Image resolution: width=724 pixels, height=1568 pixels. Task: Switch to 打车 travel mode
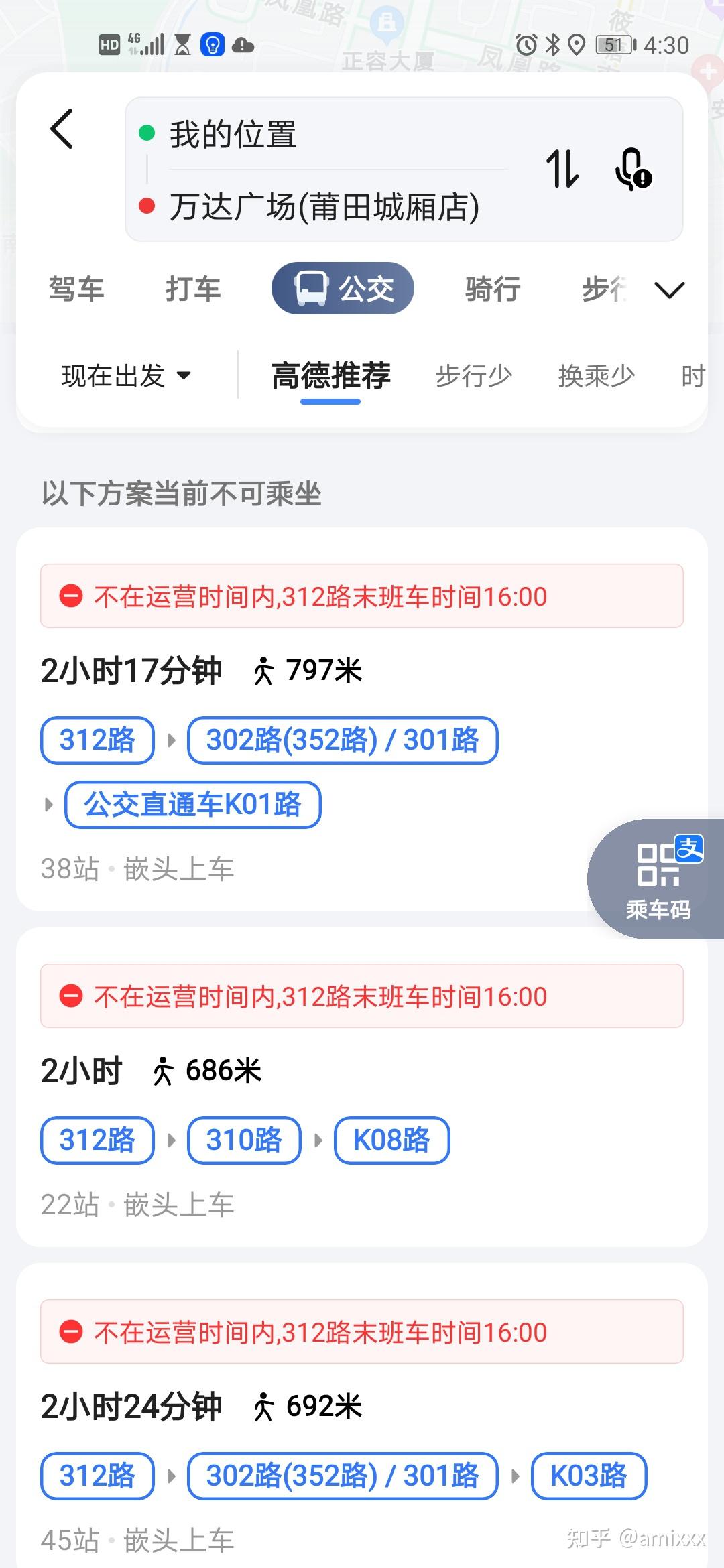[193, 289]
